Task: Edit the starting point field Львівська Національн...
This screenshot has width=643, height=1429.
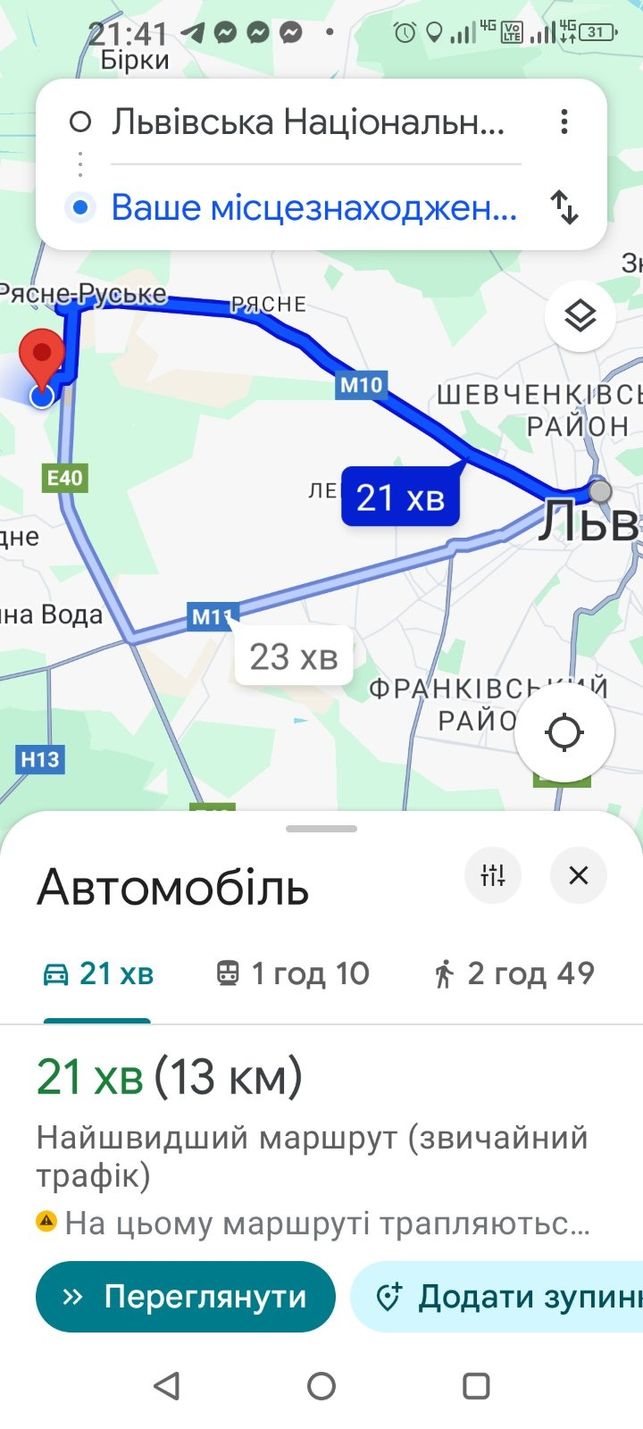Action: coord(308,123)
